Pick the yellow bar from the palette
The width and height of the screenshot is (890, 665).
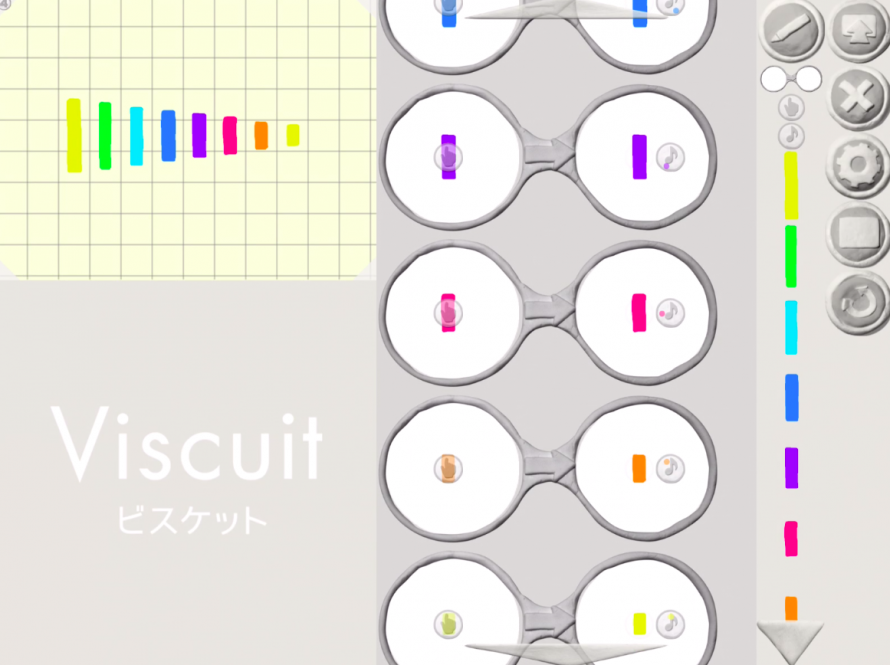click(791, 186)
